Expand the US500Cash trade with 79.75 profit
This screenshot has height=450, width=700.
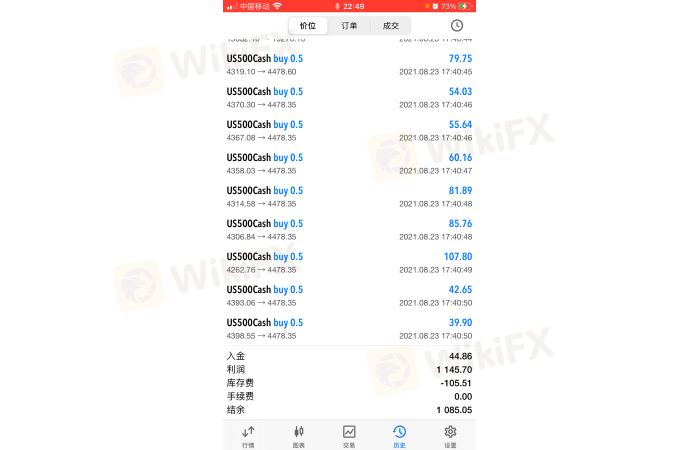pyautogui.click(x=349, y=65)
